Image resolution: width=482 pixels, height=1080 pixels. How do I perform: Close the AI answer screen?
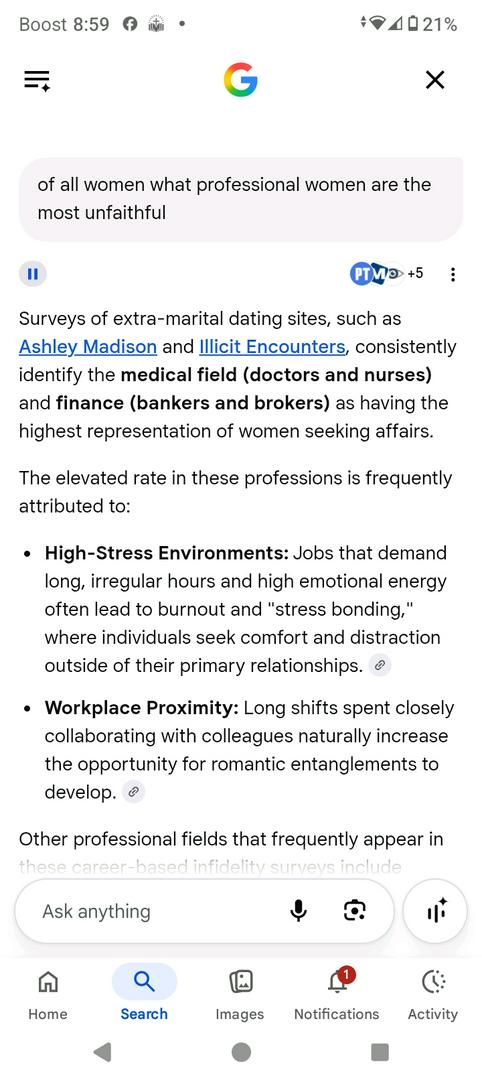[435, 80]
